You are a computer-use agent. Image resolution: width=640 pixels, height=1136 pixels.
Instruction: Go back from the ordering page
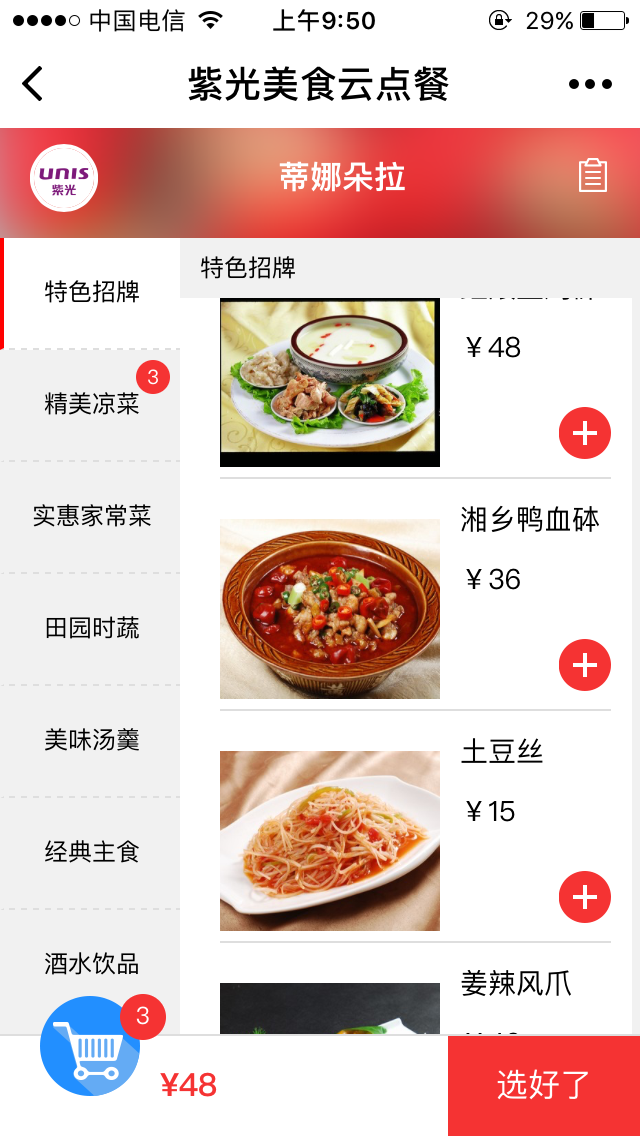tap(33, 84)
